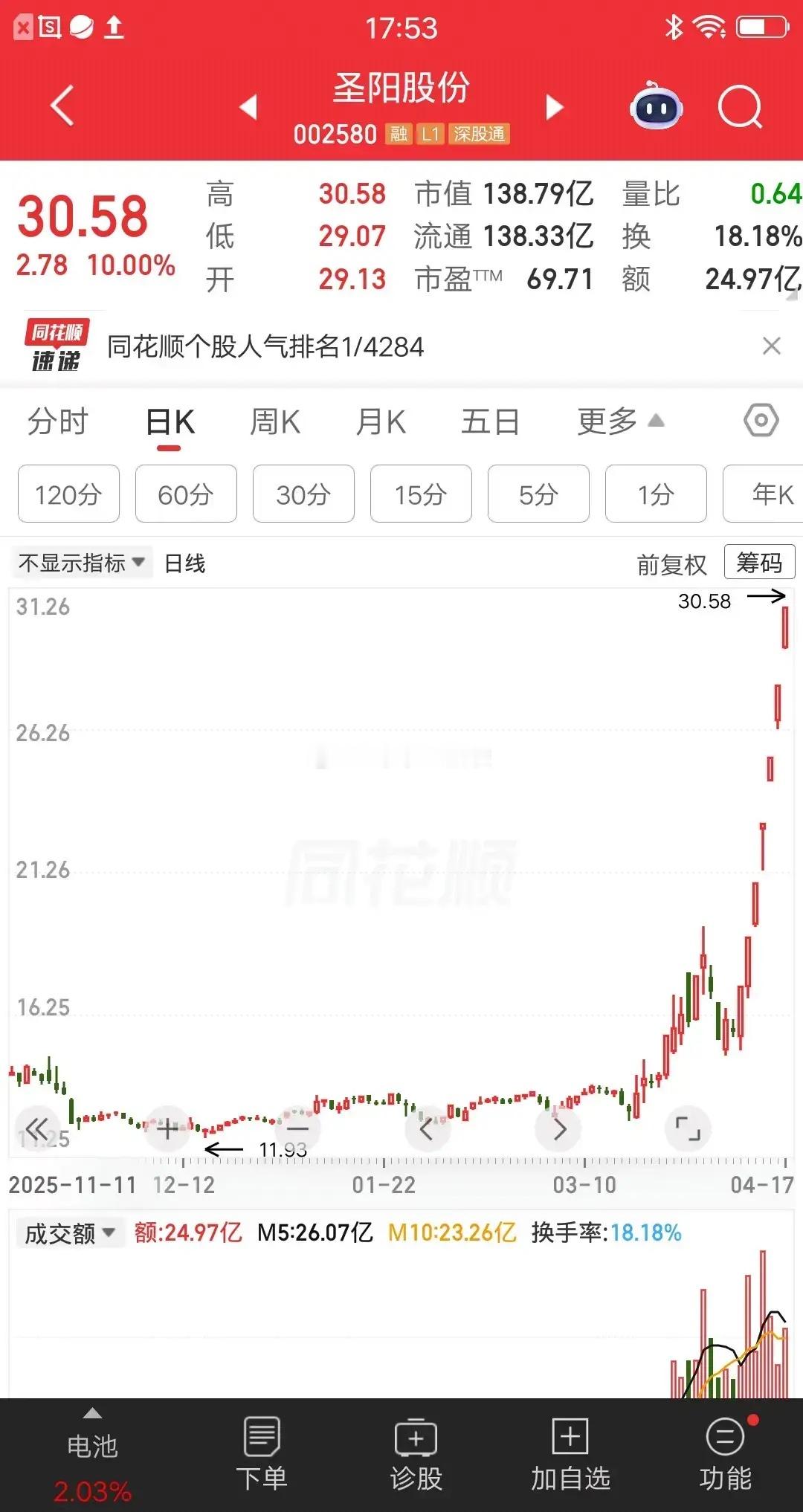Viewport: 803px width, 1512px height.
Task: Close the 同花顺速递 ranking banner
Action: click(x=770, y=347)
